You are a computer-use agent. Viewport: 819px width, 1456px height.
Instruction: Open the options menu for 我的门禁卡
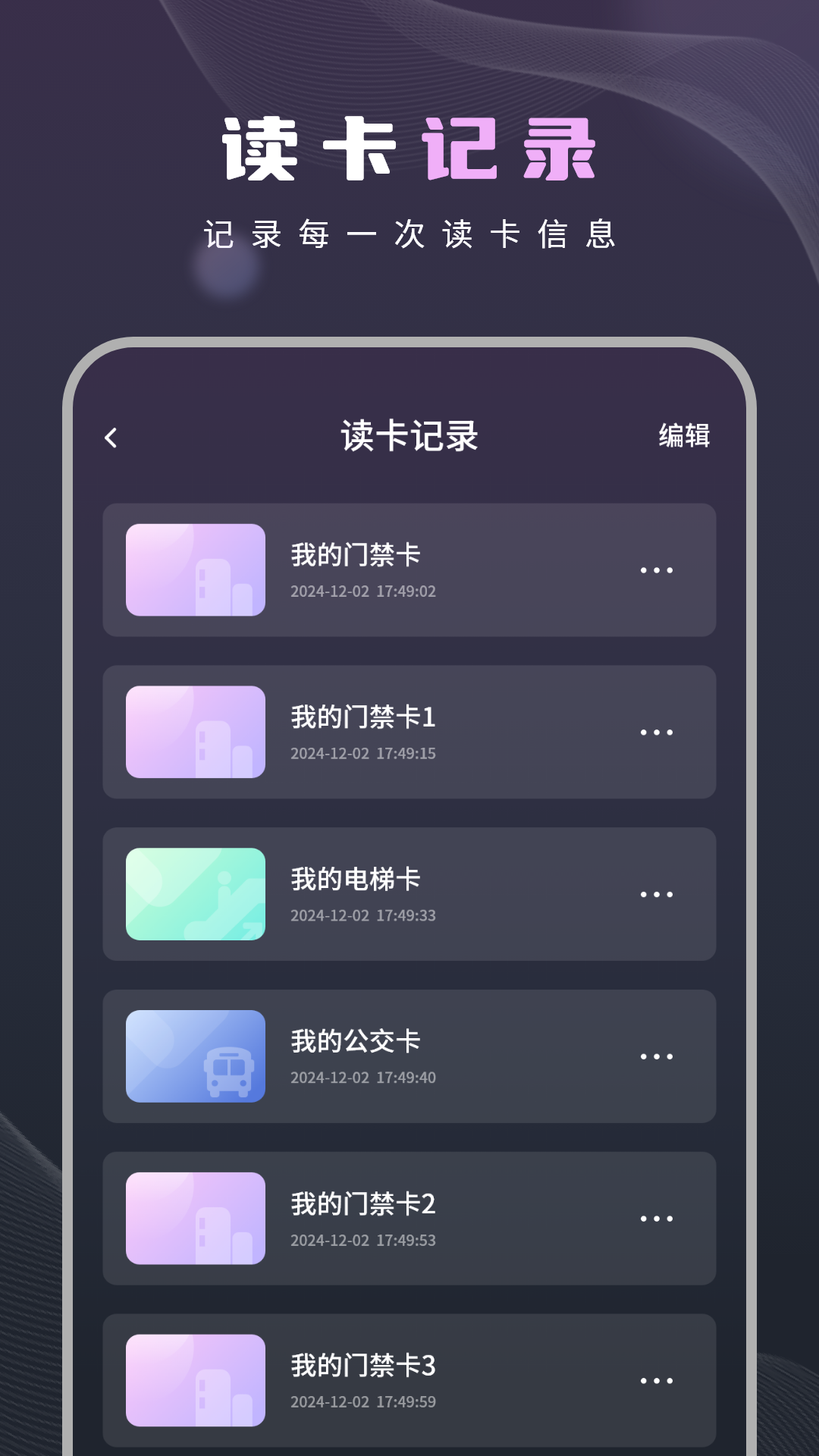(657, 569)
